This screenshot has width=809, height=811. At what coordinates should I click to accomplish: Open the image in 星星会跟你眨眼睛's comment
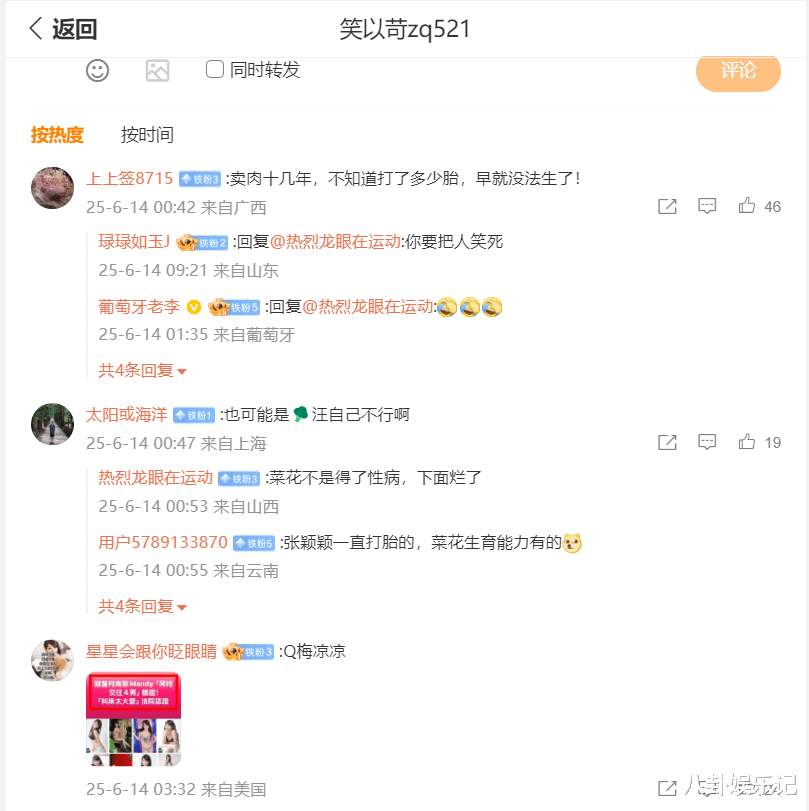[x=133, y=720]
